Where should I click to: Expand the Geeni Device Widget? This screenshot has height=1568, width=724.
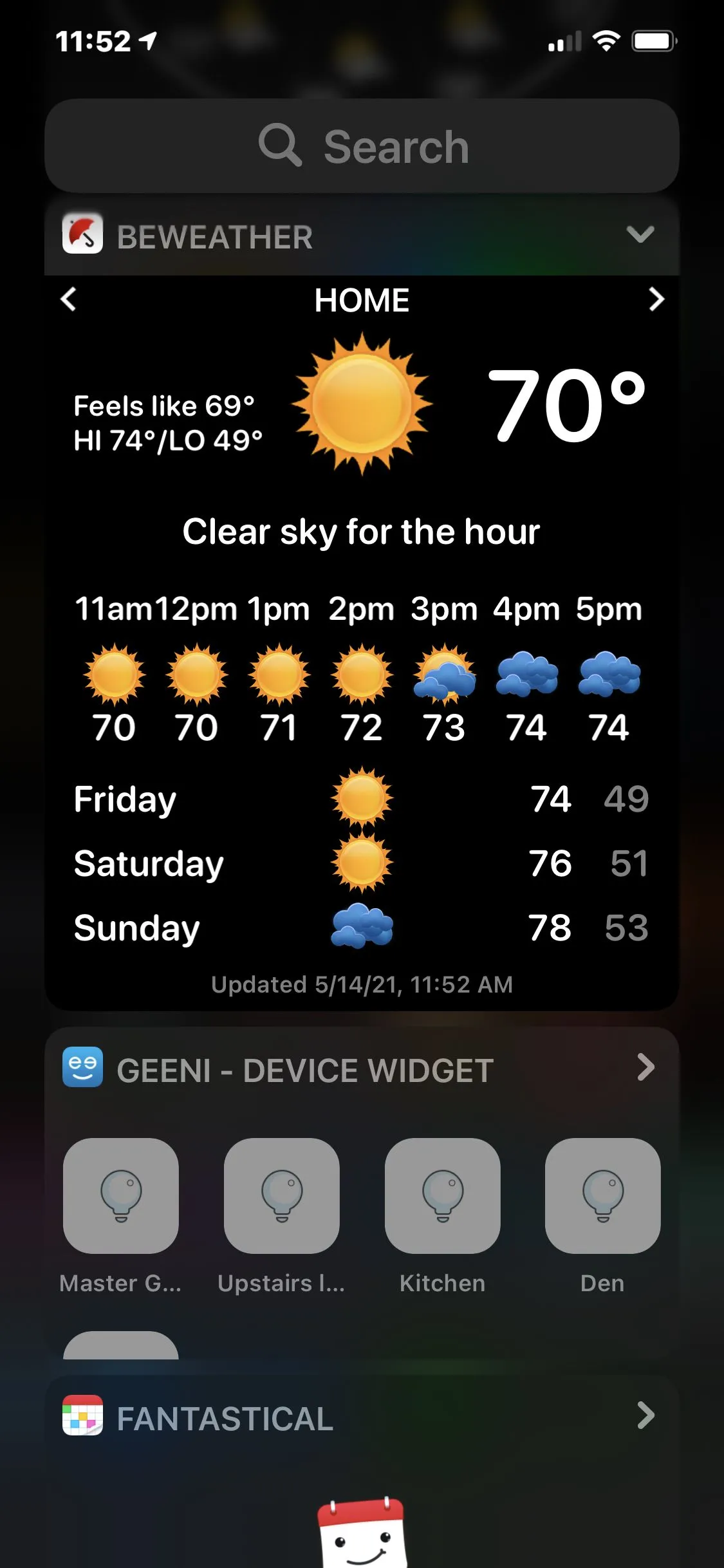click(645, 1068)
